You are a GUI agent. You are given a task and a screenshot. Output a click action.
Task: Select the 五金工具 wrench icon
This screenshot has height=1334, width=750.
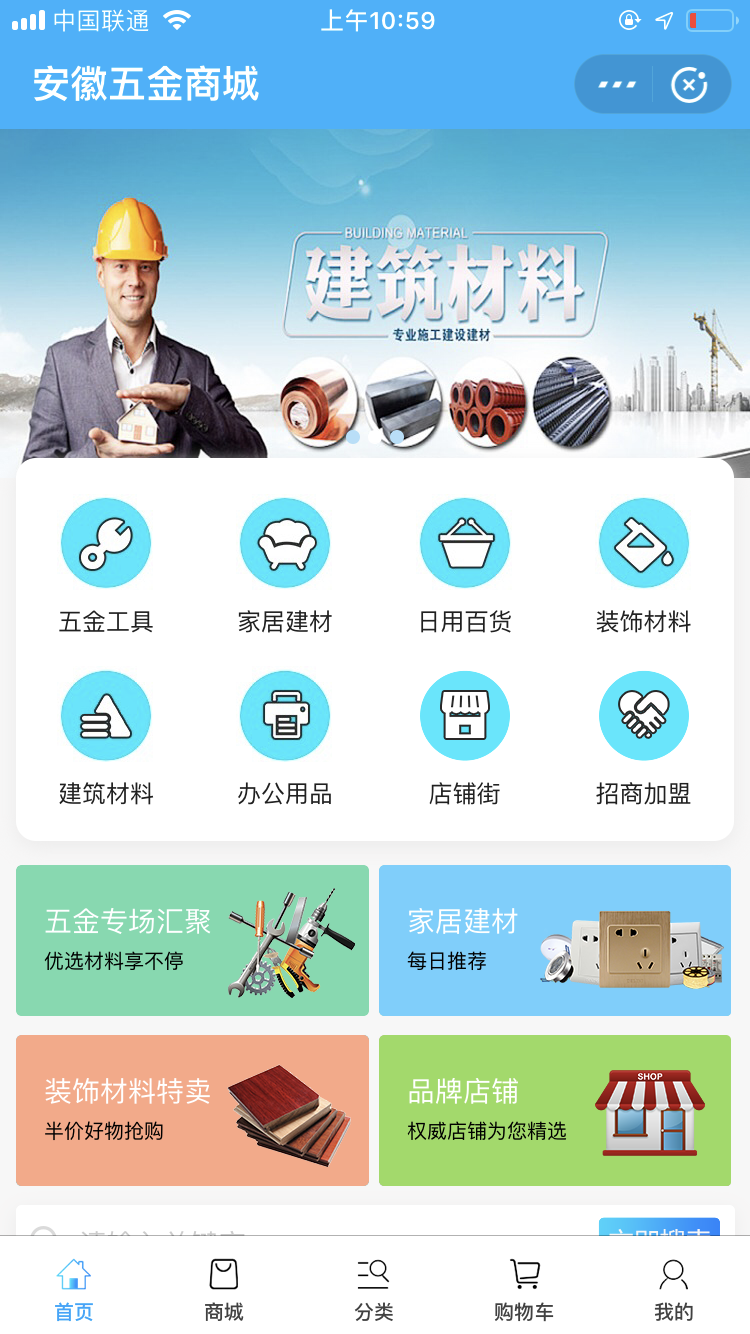tap(106, 542)
